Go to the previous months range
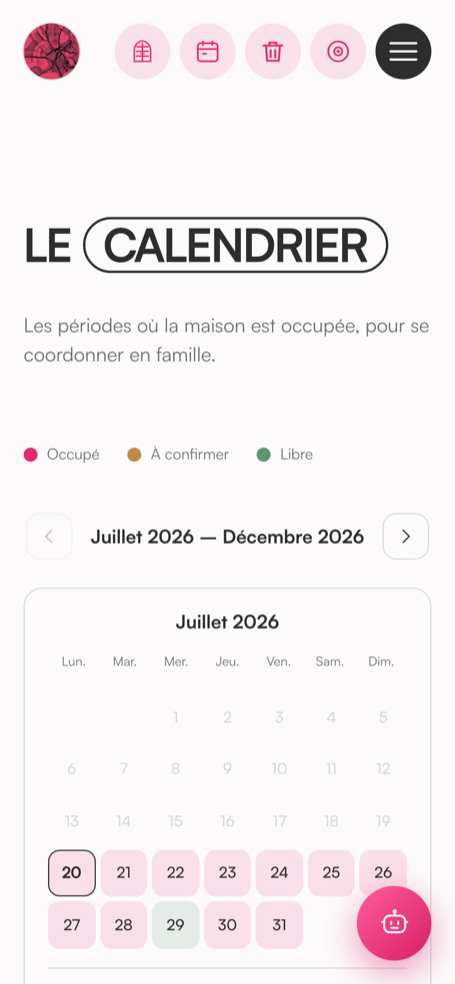This screenshot has width=455, height=984. (49, 537)
